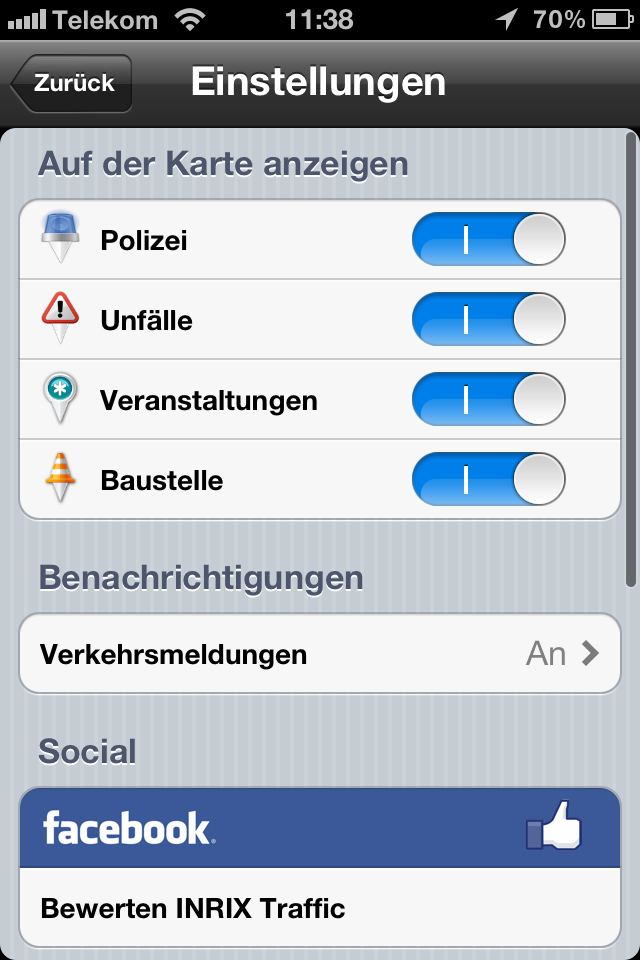
Task: Switch off Baustelle markers
Action: [x=488, y=480]
